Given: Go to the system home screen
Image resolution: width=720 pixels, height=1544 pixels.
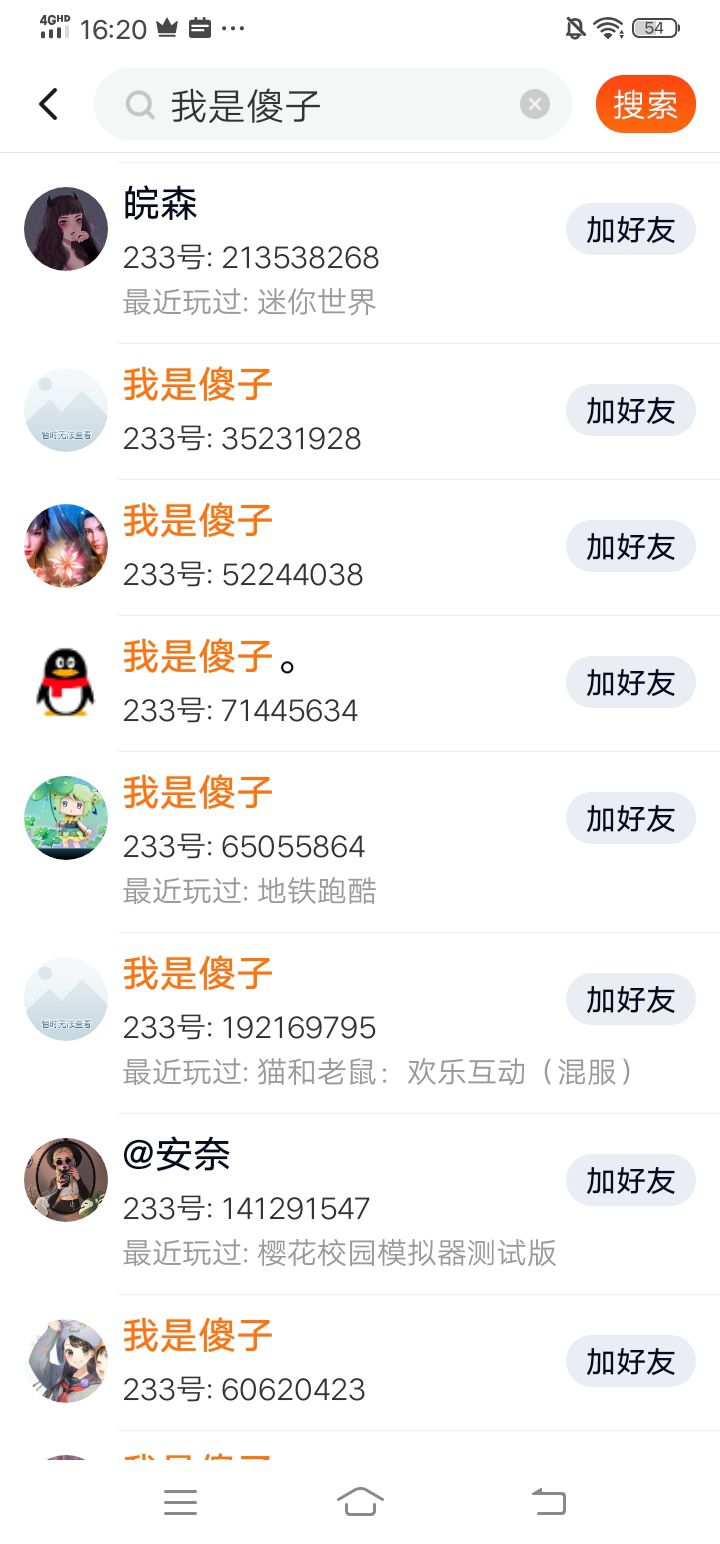Looking at the screenshot, I should point(360,1502).
